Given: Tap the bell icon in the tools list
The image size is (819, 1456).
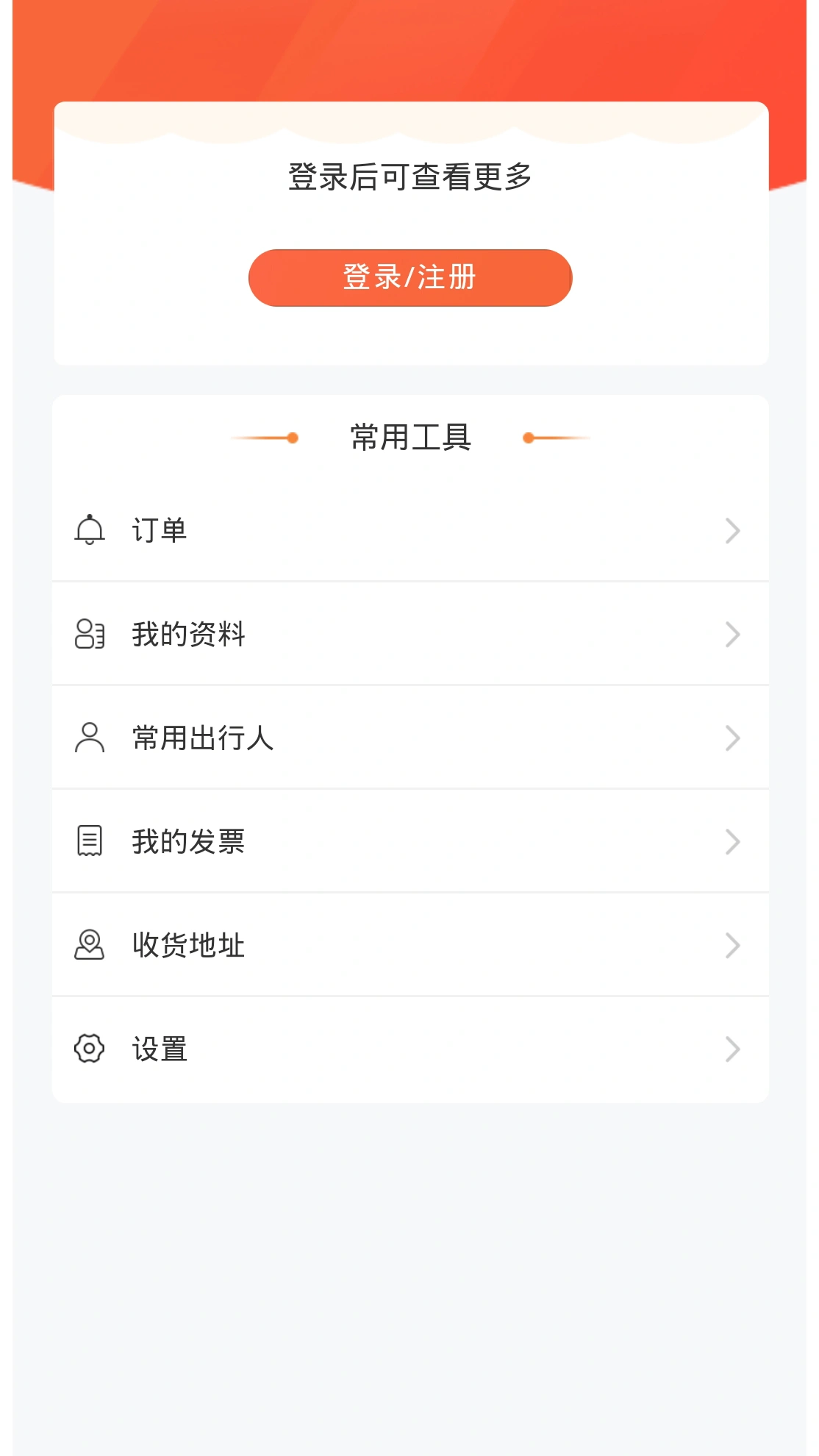Looking at the screenshot, I should click(x=88, y=530).
